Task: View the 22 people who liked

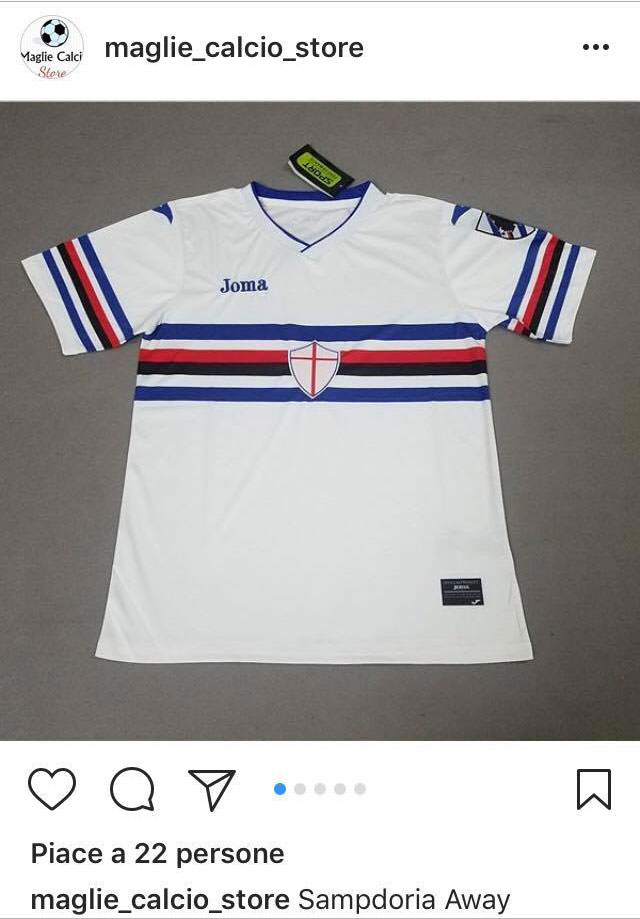Action: coord(157,854)
